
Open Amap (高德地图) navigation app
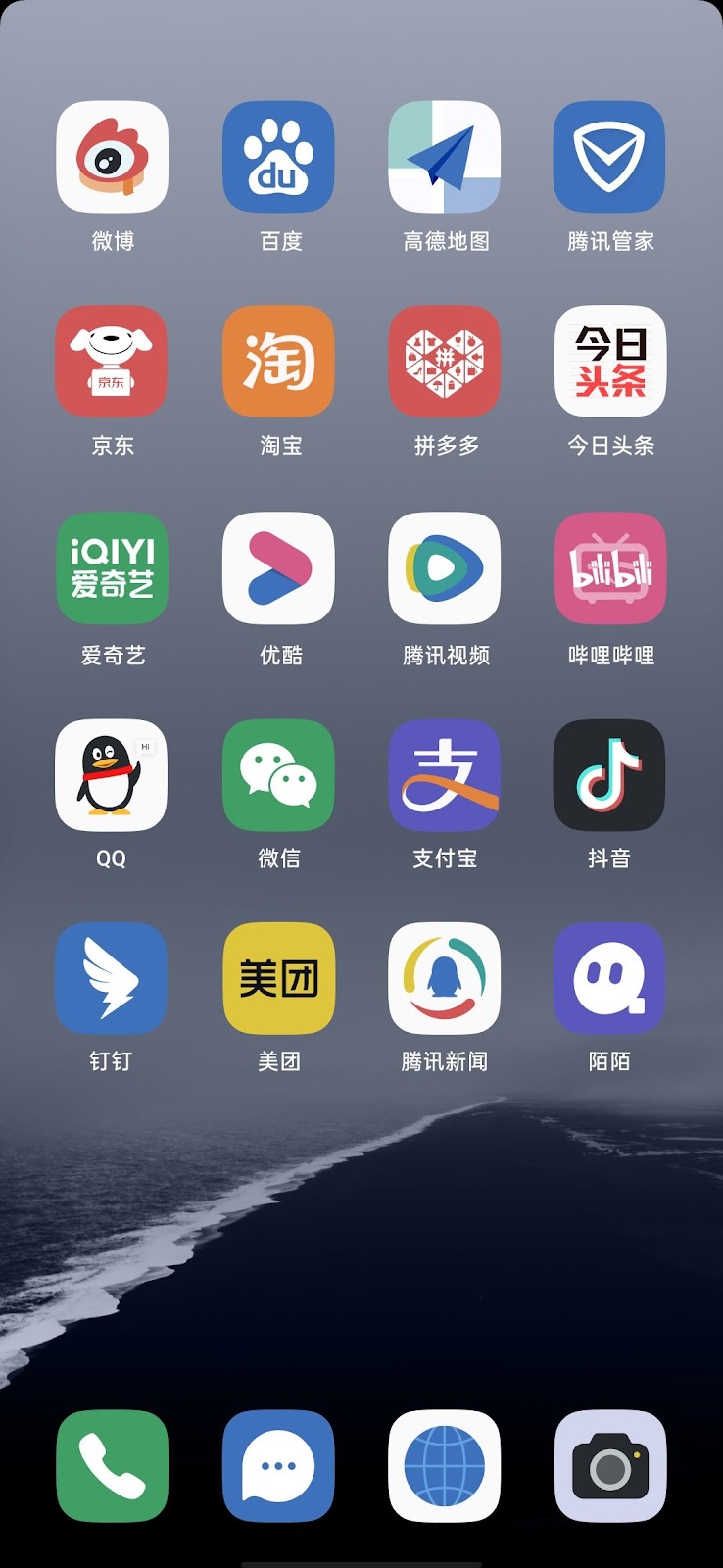[x=445, y=157]
